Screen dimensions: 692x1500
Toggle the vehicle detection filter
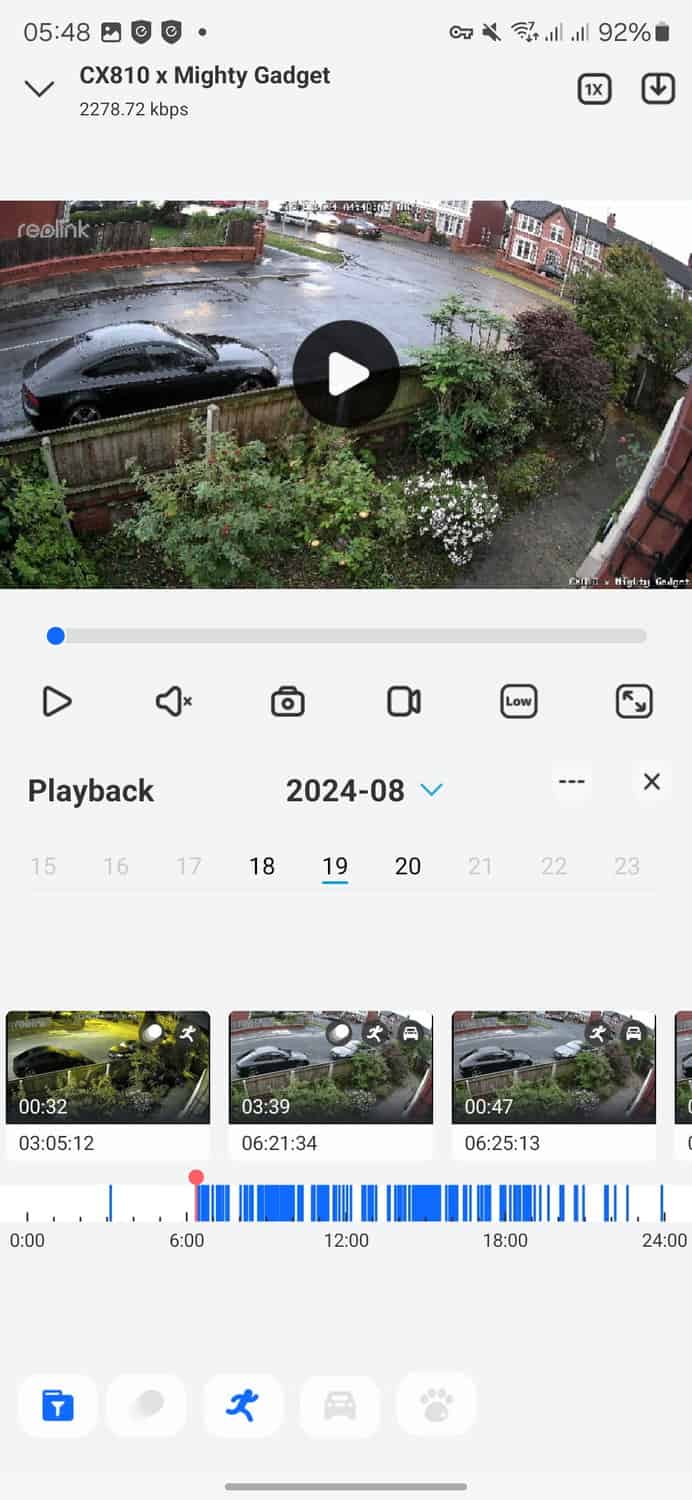(x=340, y=1406)
